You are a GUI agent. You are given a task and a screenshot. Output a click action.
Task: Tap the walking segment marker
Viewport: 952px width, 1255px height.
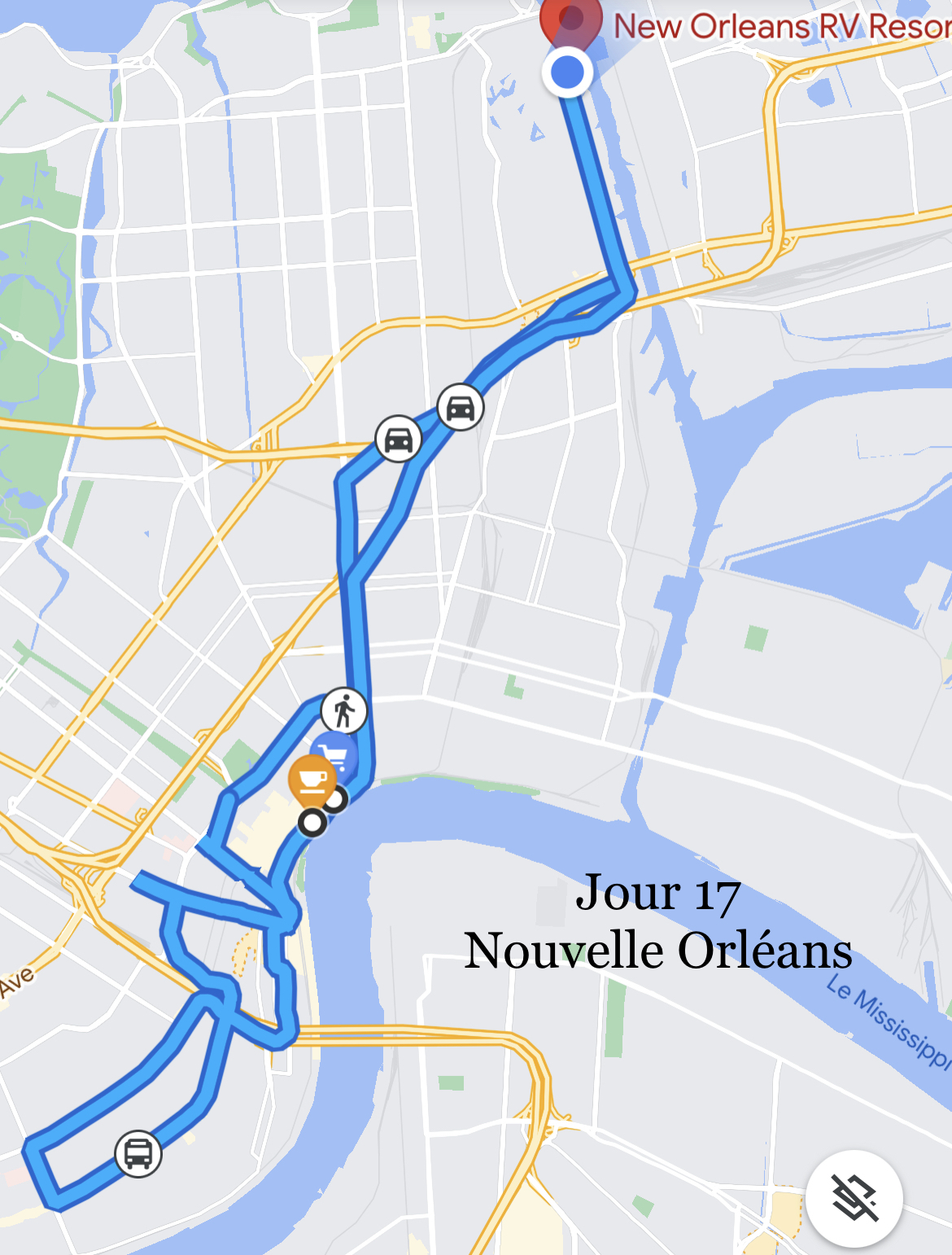tap(344, 711)
